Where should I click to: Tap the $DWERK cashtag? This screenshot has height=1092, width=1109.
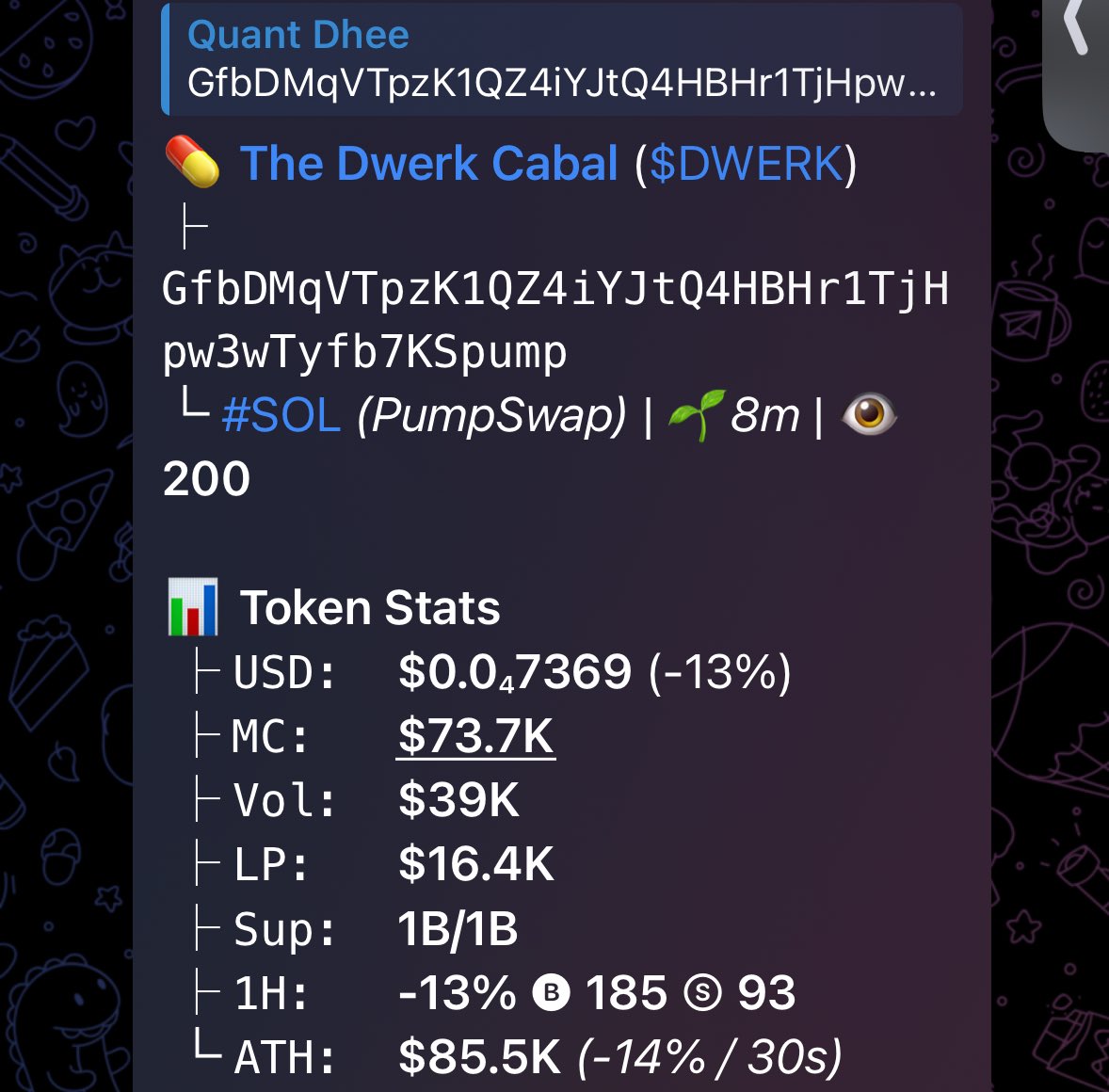point(746,165)
